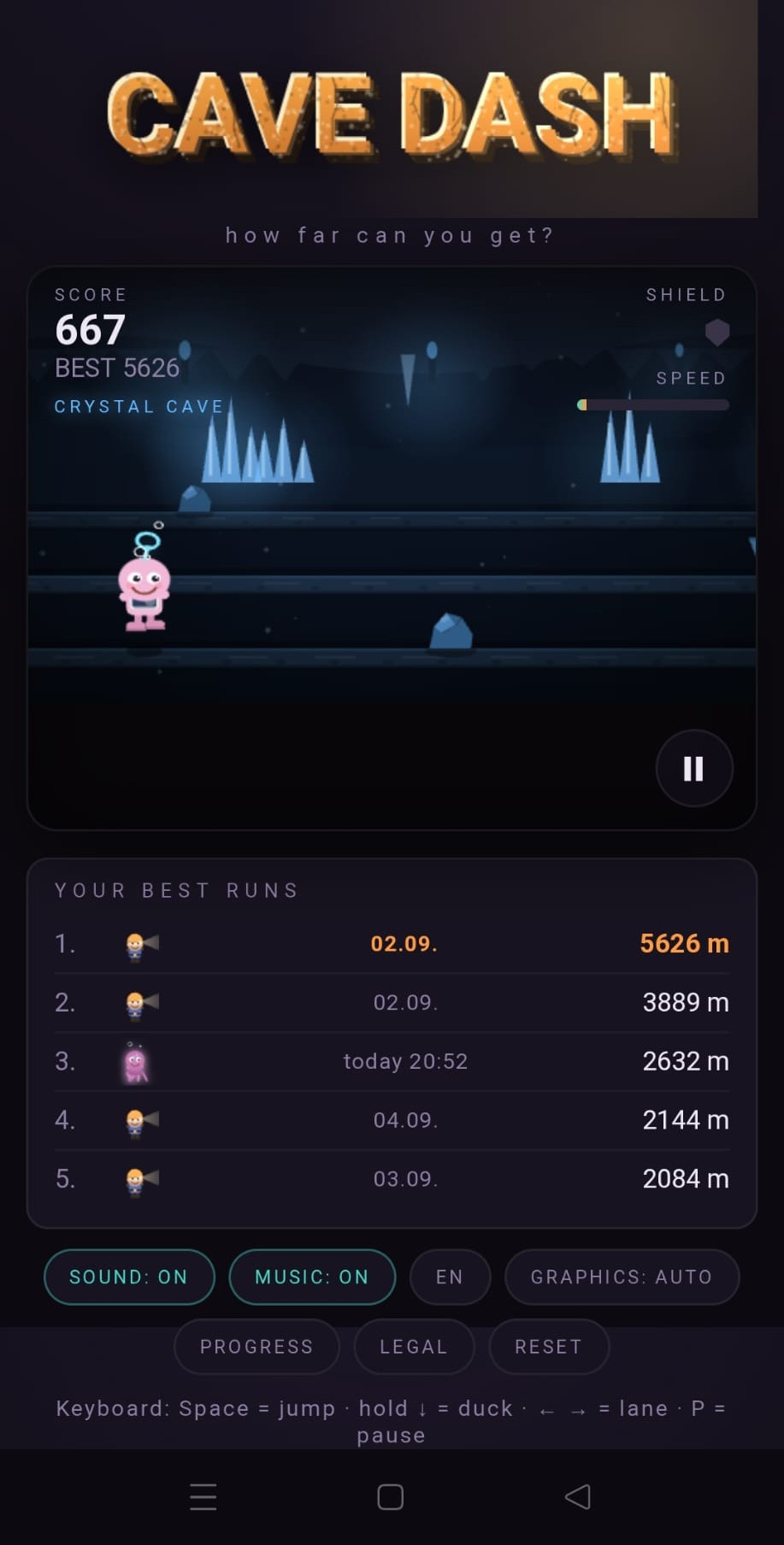This screenshot has height=1545, width=784.
Task: Tap the Reset button
Action: click(549, 1347)
